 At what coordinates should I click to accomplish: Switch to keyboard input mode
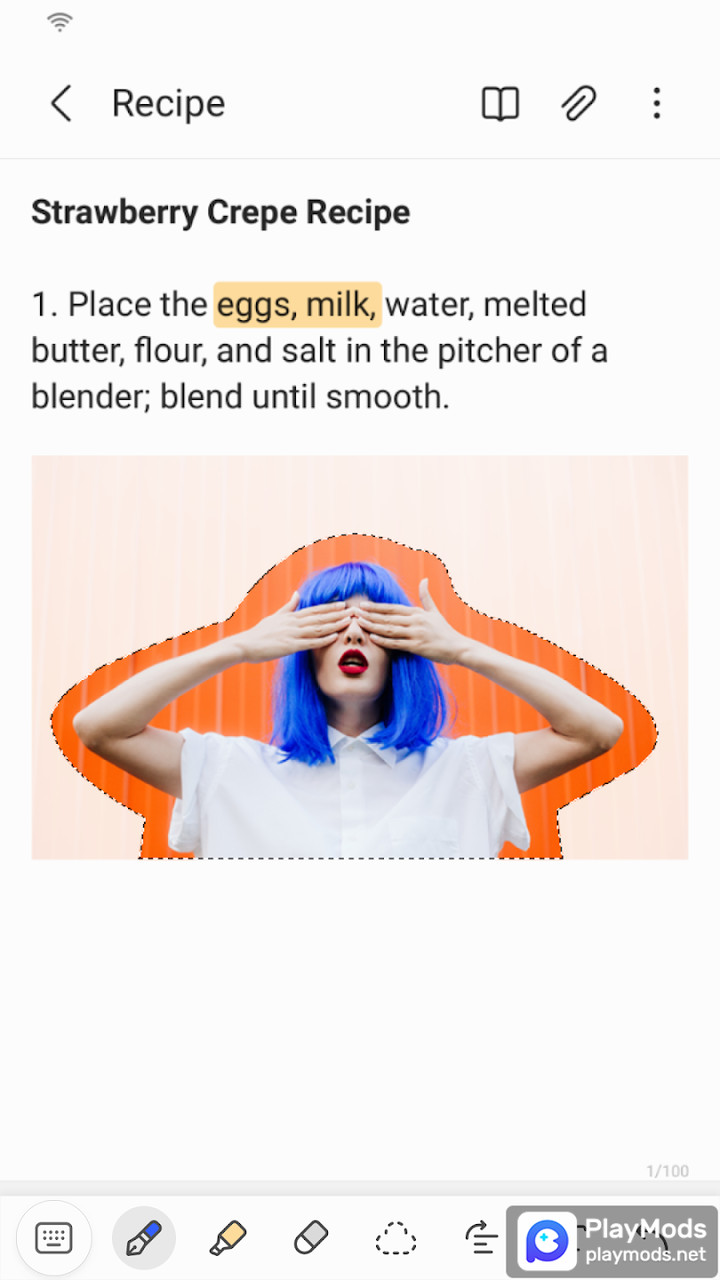[x=54, y=1238]
